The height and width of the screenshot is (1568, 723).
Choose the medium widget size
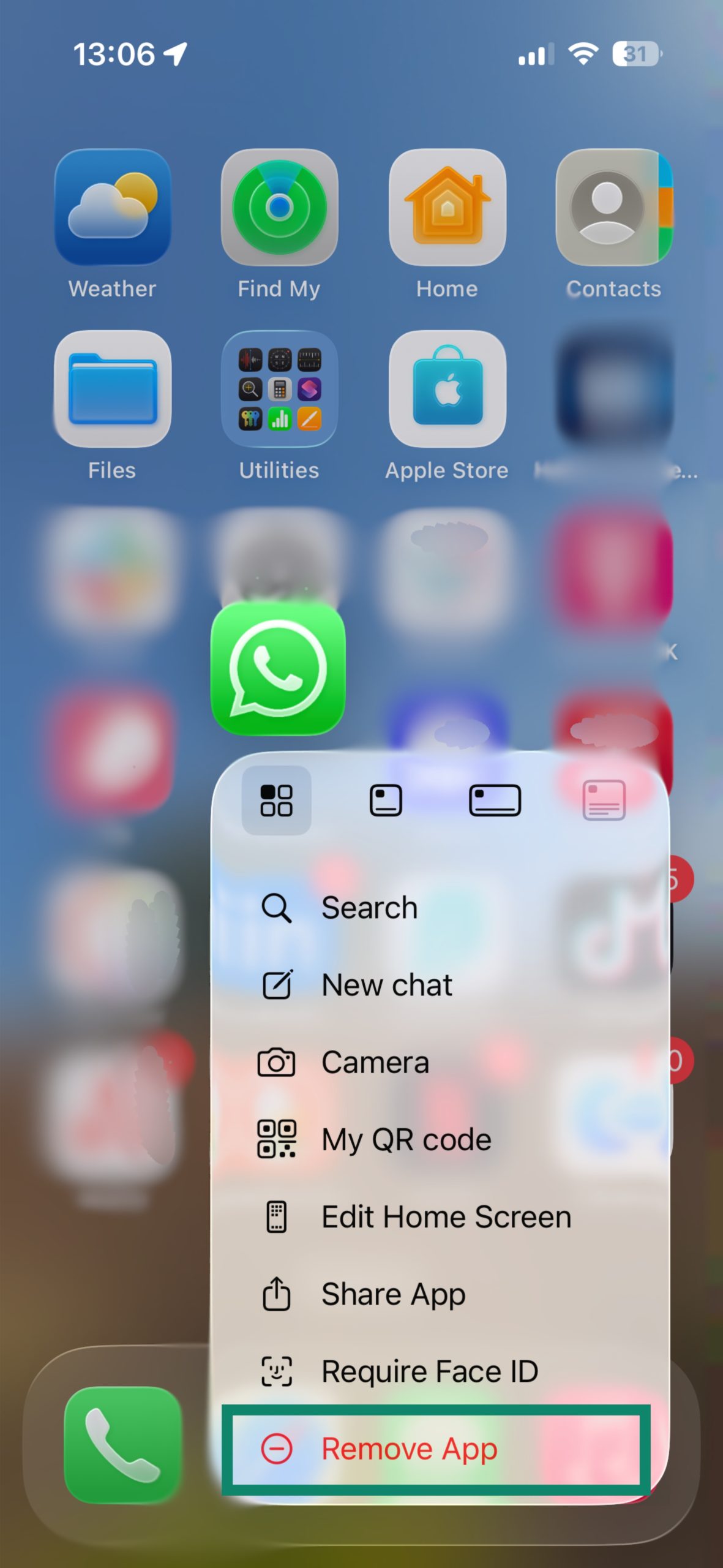[x=495, y=800]
